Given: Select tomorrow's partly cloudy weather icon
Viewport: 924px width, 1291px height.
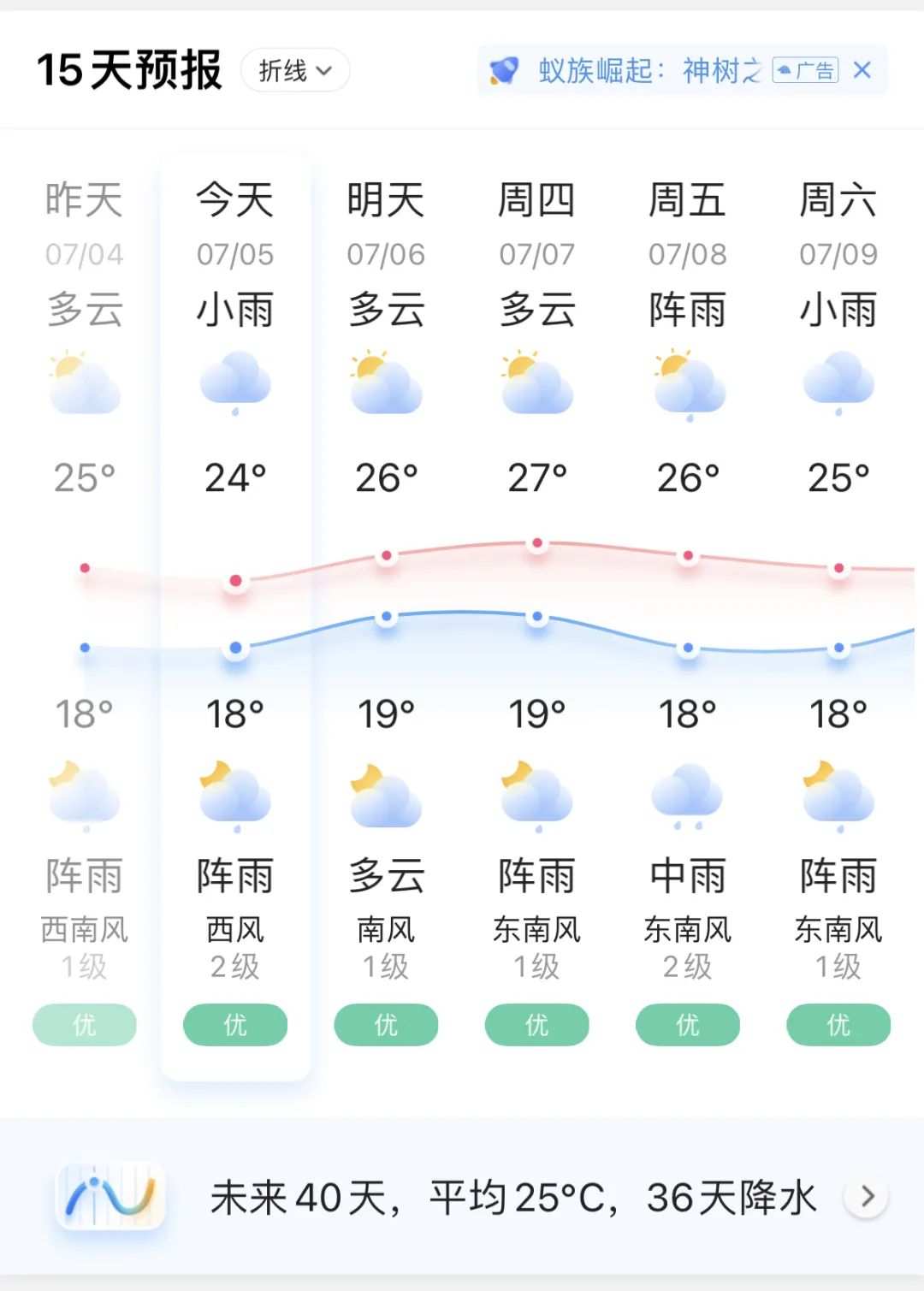Looking at the screenshot, I should point(386,384).
